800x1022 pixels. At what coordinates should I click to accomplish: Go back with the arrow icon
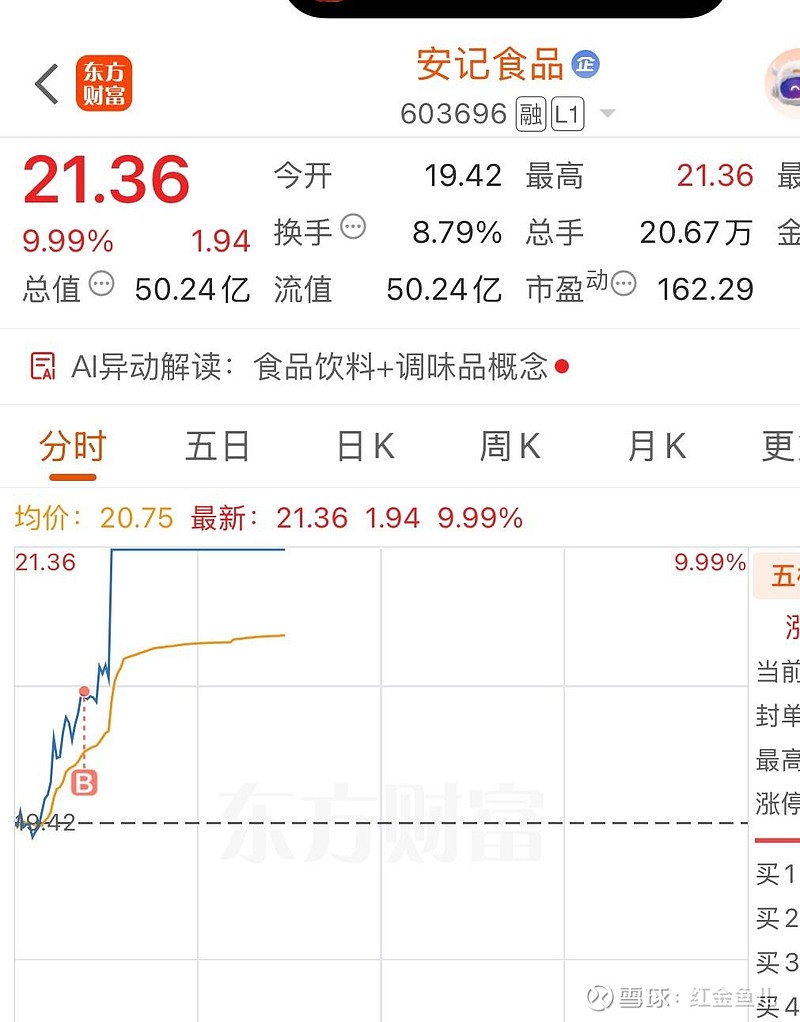[x=47, y=84]
